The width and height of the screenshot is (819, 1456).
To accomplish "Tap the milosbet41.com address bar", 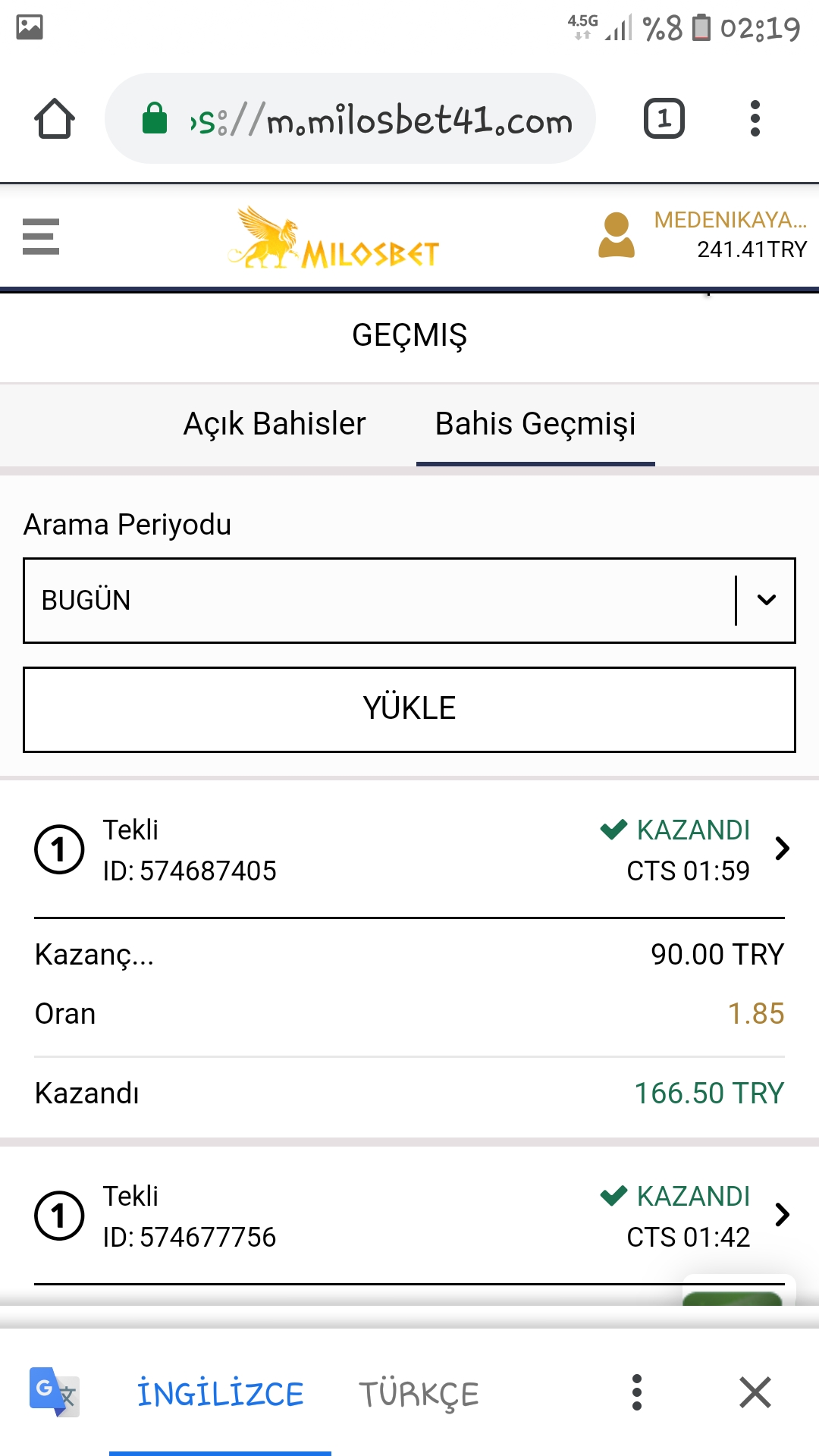I will click(350, 119).
